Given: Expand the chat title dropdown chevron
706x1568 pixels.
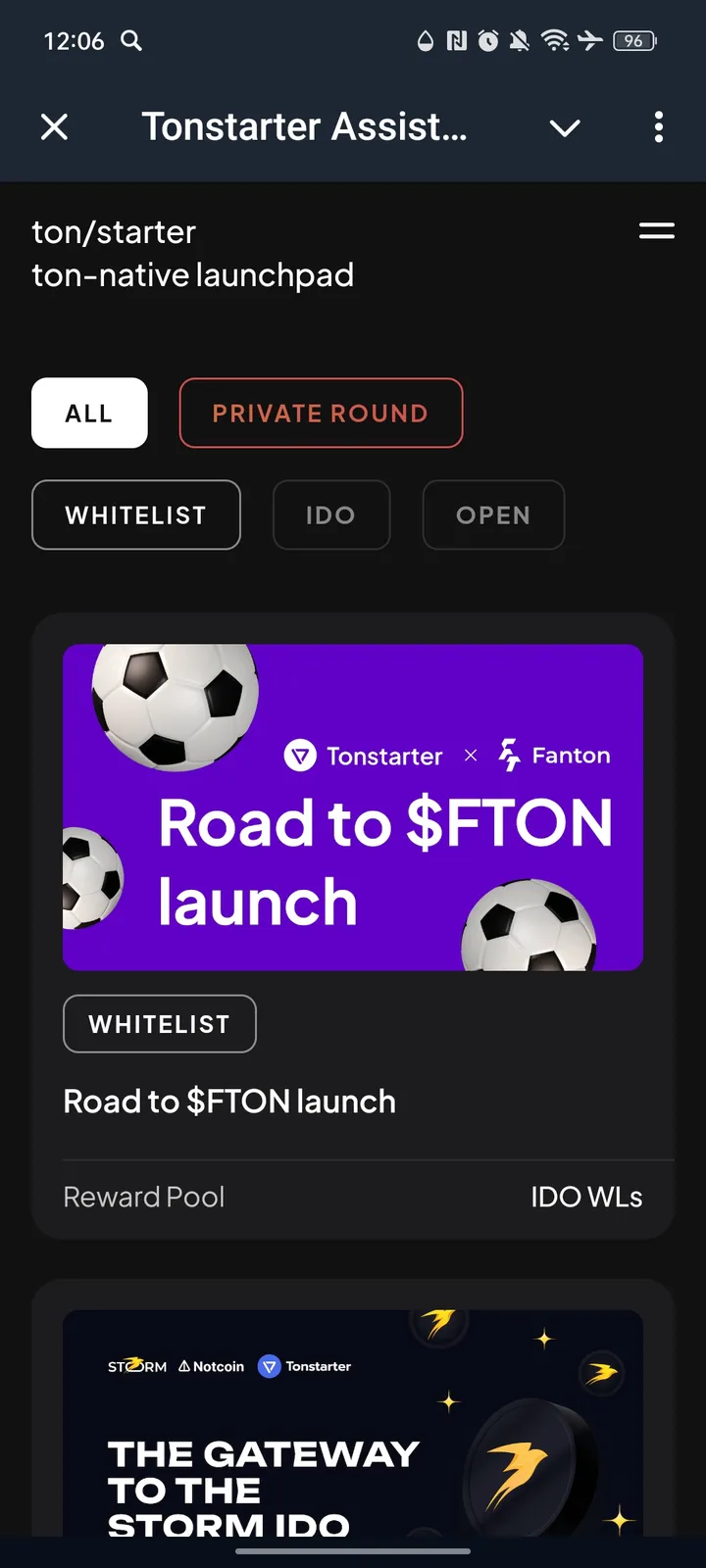Looking at the screenshot, I should coord(565,127).
